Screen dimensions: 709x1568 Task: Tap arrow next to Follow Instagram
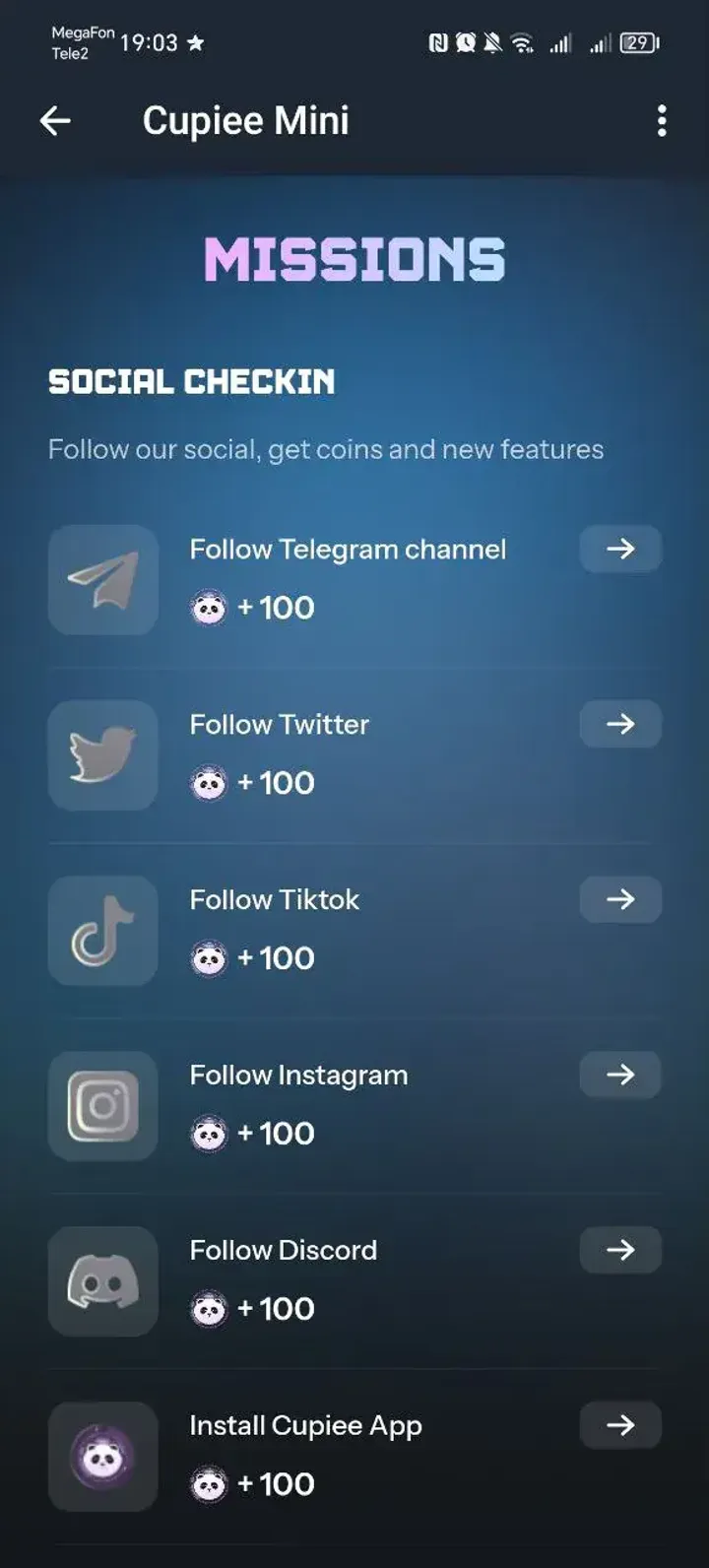(620, 1075)
